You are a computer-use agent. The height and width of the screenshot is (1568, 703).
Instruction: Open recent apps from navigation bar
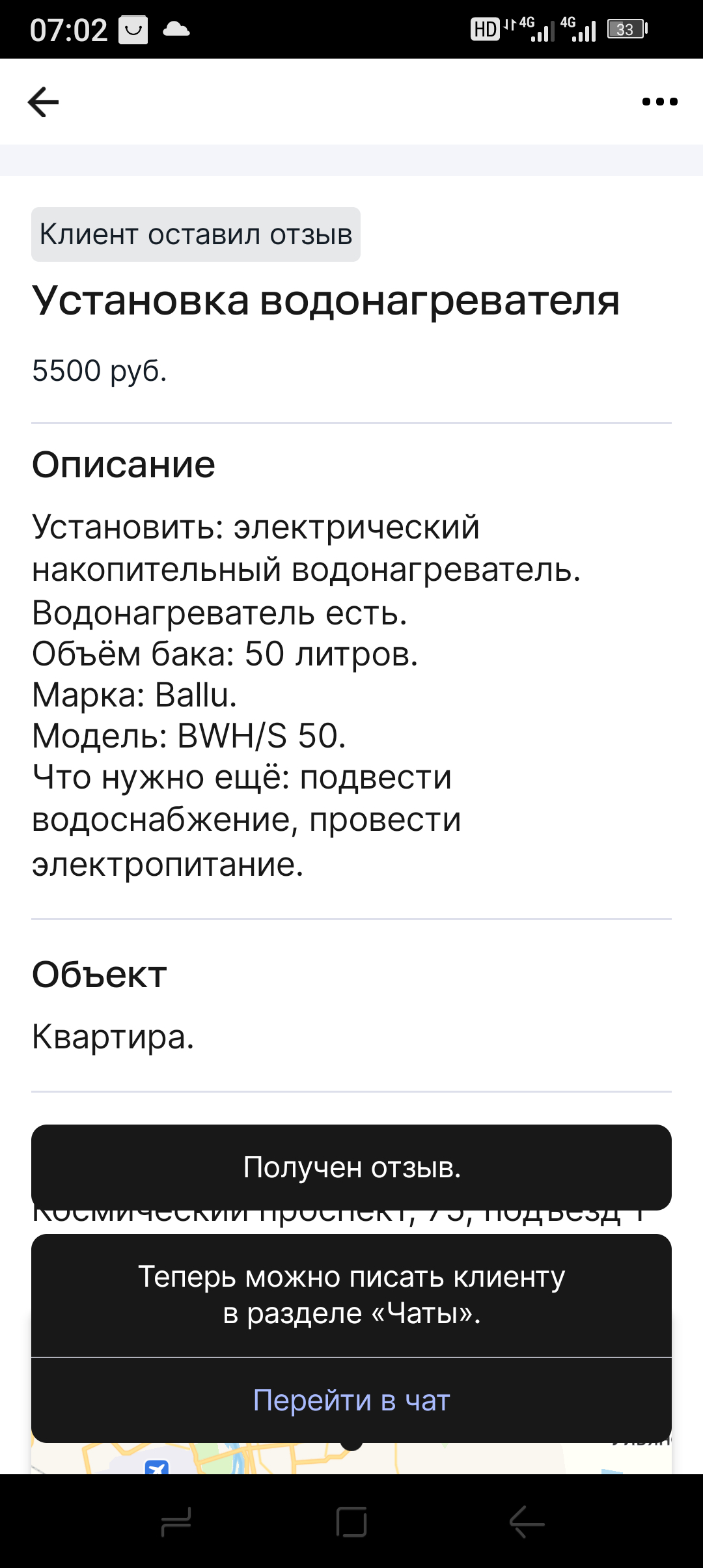pos(176,1522)
